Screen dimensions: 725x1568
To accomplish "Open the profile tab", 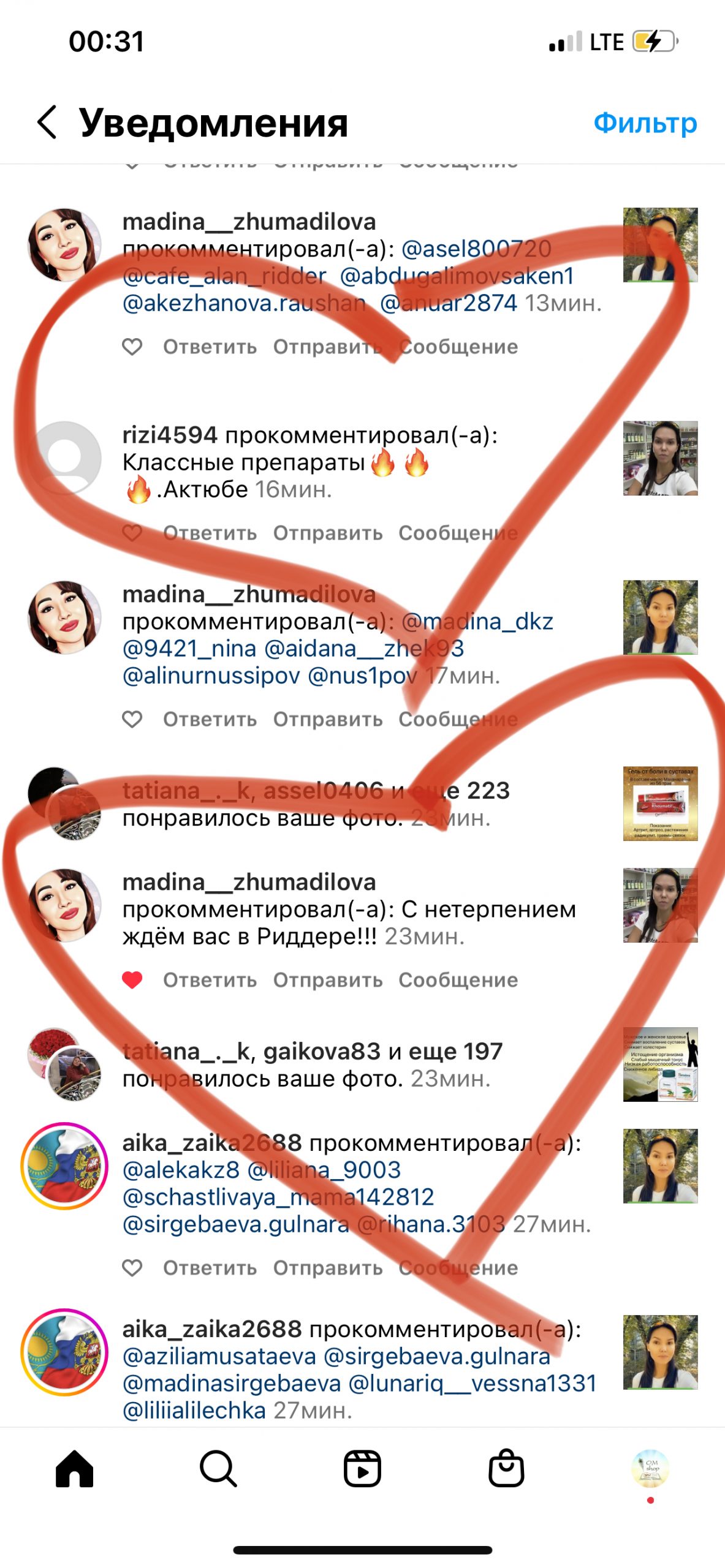I will 650,1469.
